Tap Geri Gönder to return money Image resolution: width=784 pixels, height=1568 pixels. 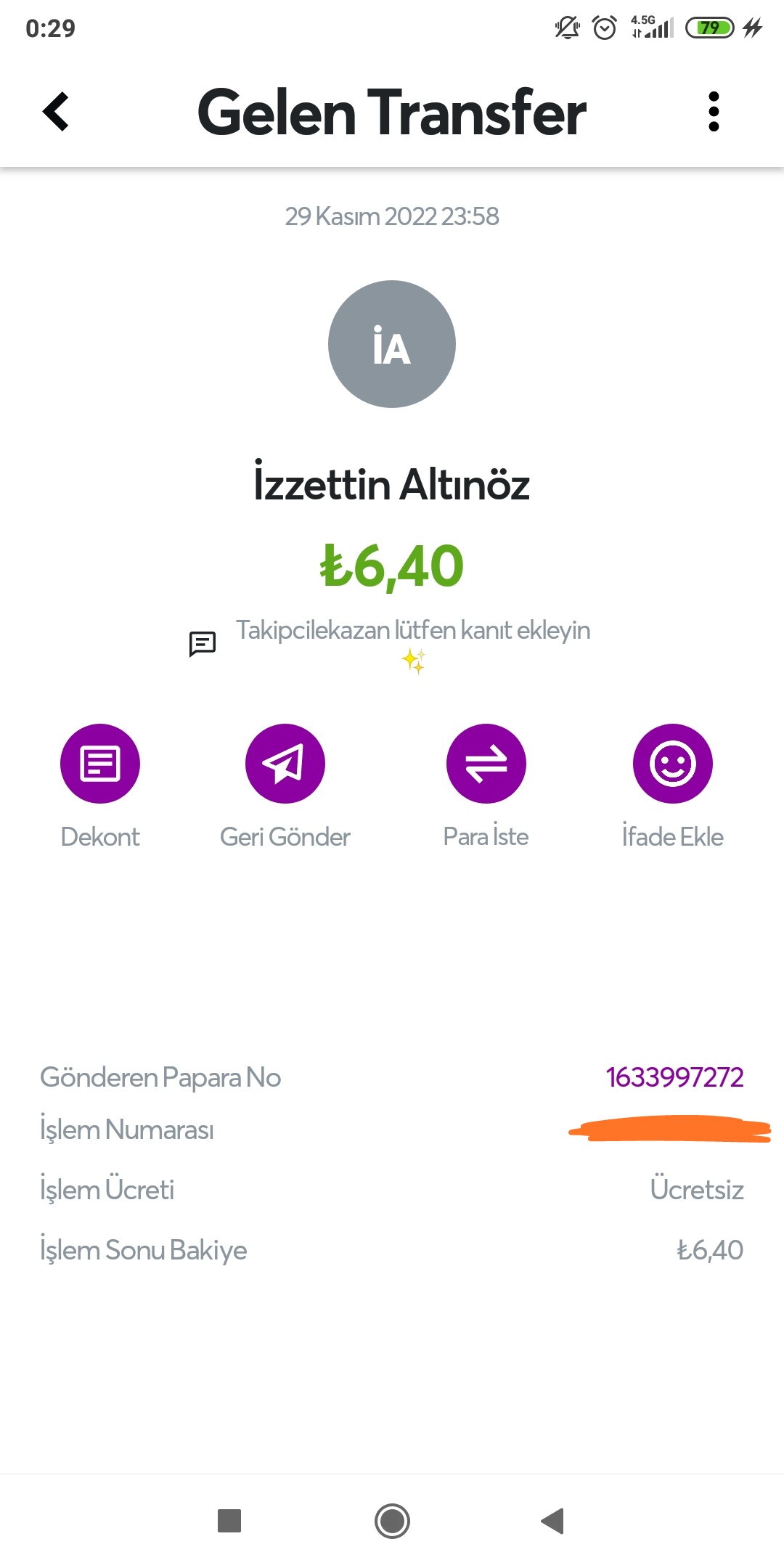click(x=285, y=764)
